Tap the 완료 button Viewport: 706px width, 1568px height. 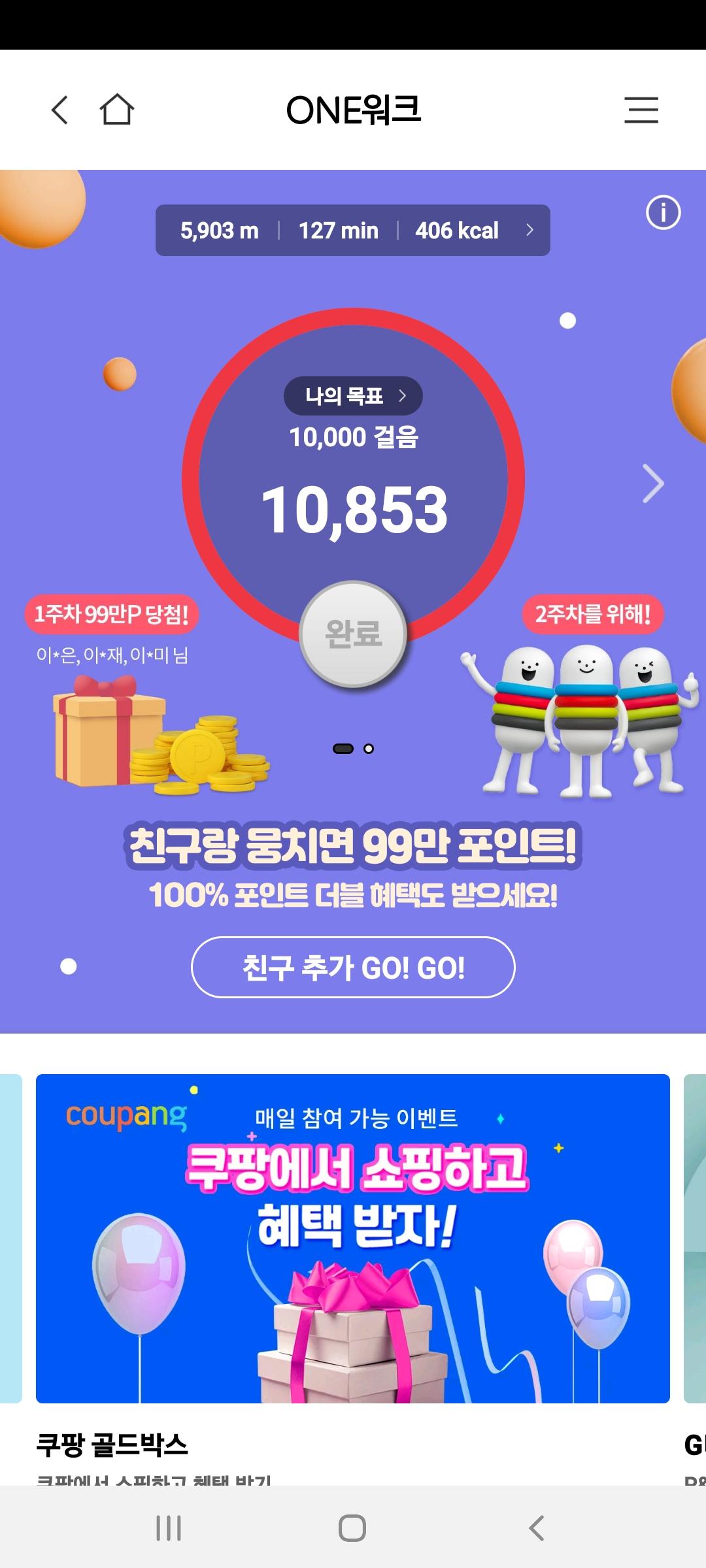point(353,634)
